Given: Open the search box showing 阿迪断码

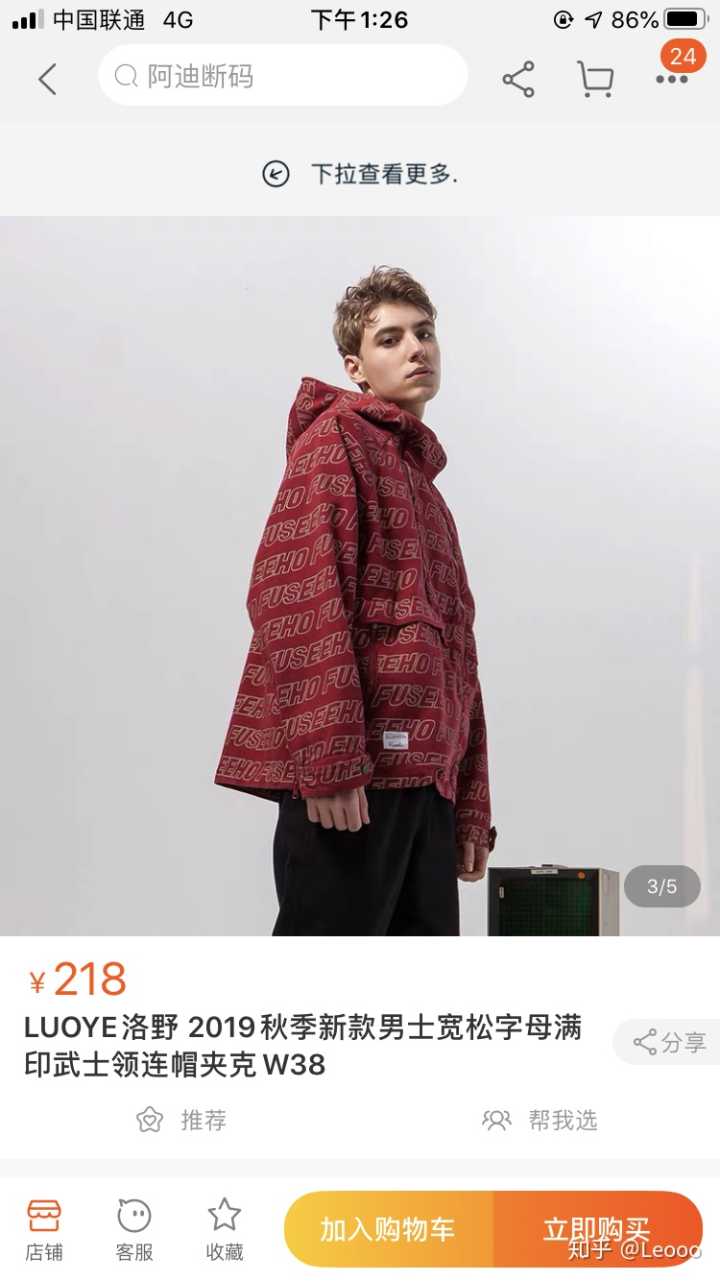Looking at the screenshot, I should tap(282, 76).
